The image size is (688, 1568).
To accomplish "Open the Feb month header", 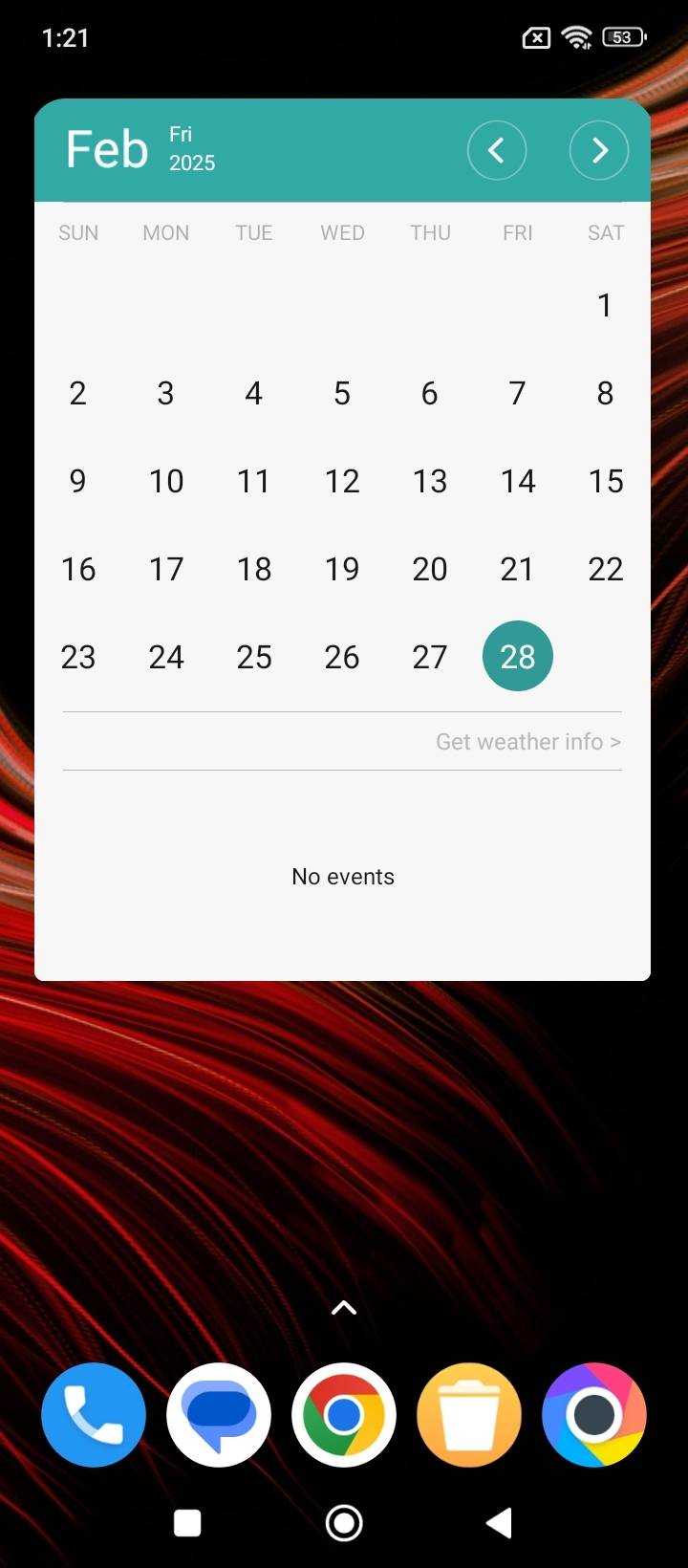I will (107, 149).
